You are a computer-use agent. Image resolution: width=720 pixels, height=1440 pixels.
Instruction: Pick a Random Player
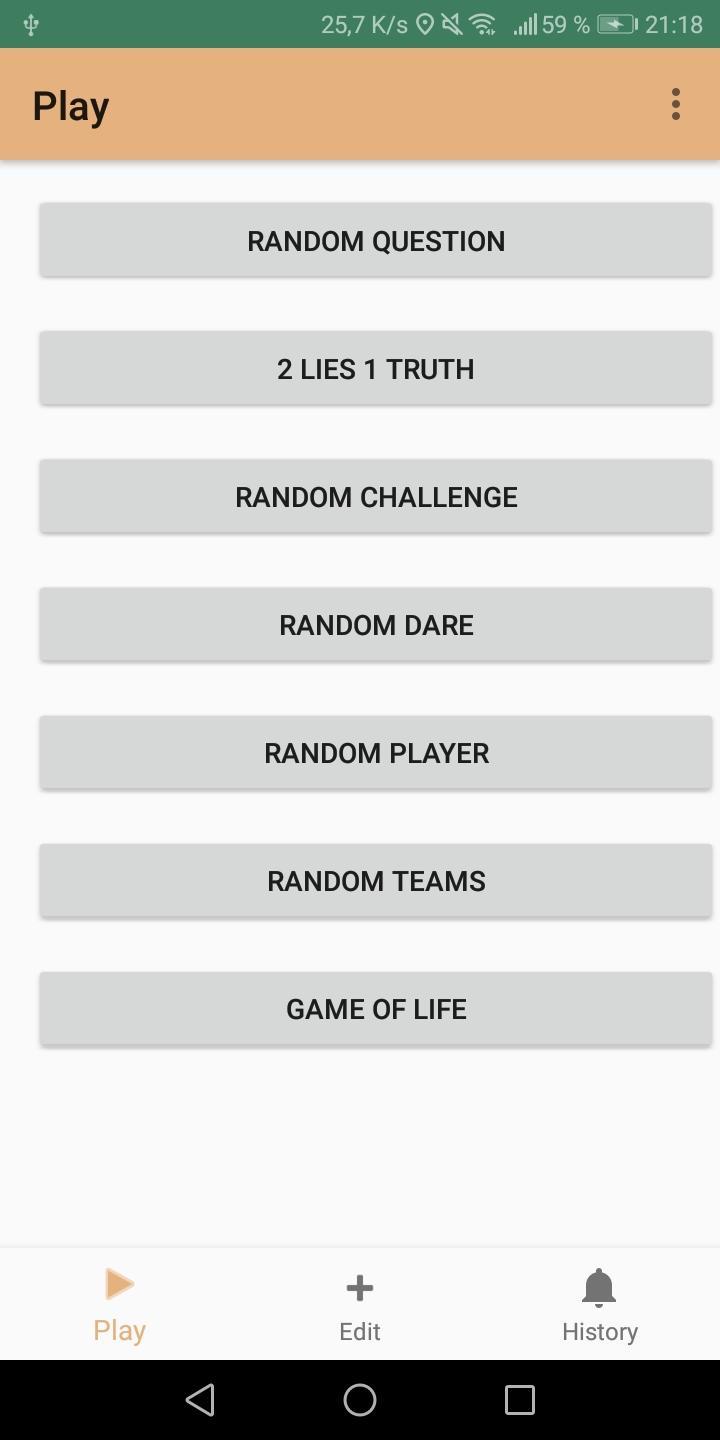tap(376, 753)
